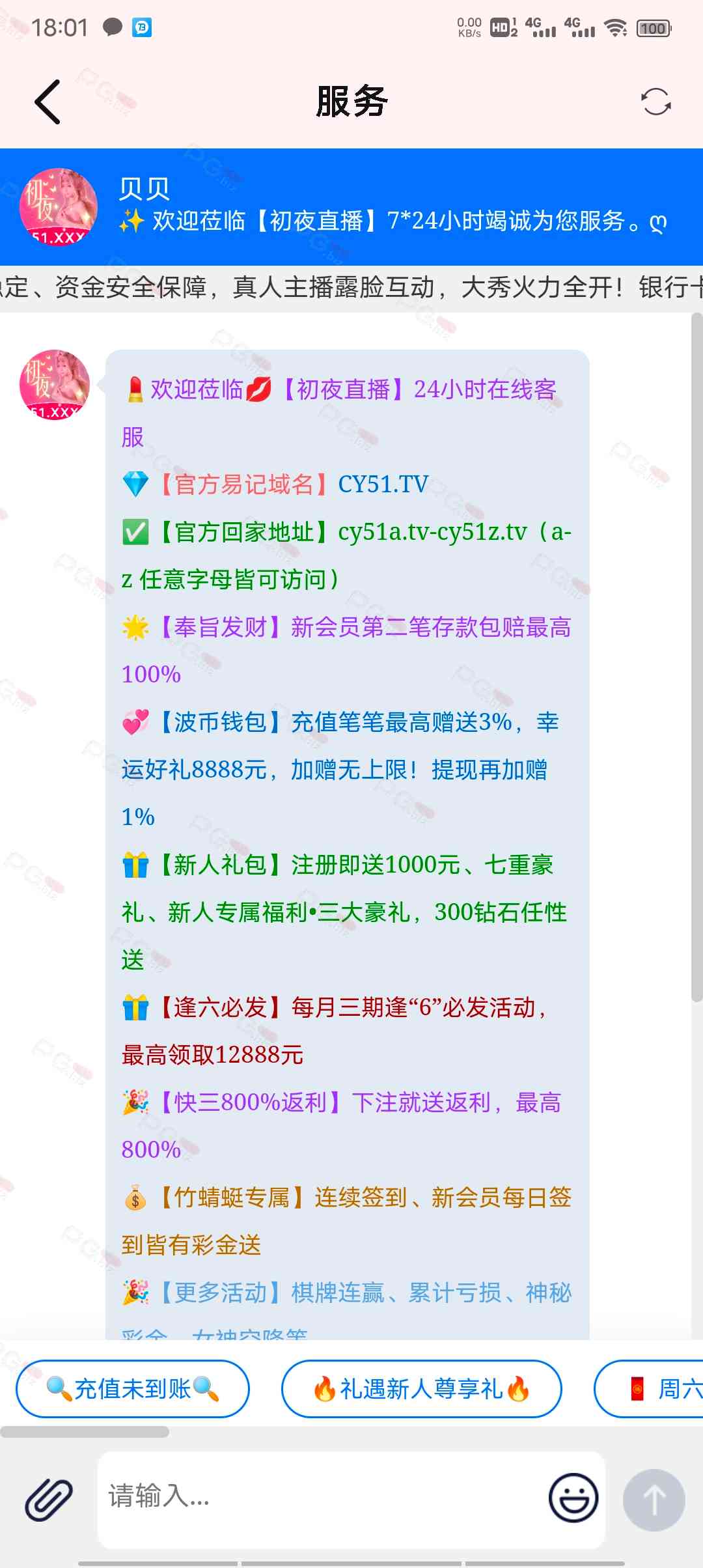
Task: Tap the 充值未到账 quick reply chip
Action: point(133,1389)
